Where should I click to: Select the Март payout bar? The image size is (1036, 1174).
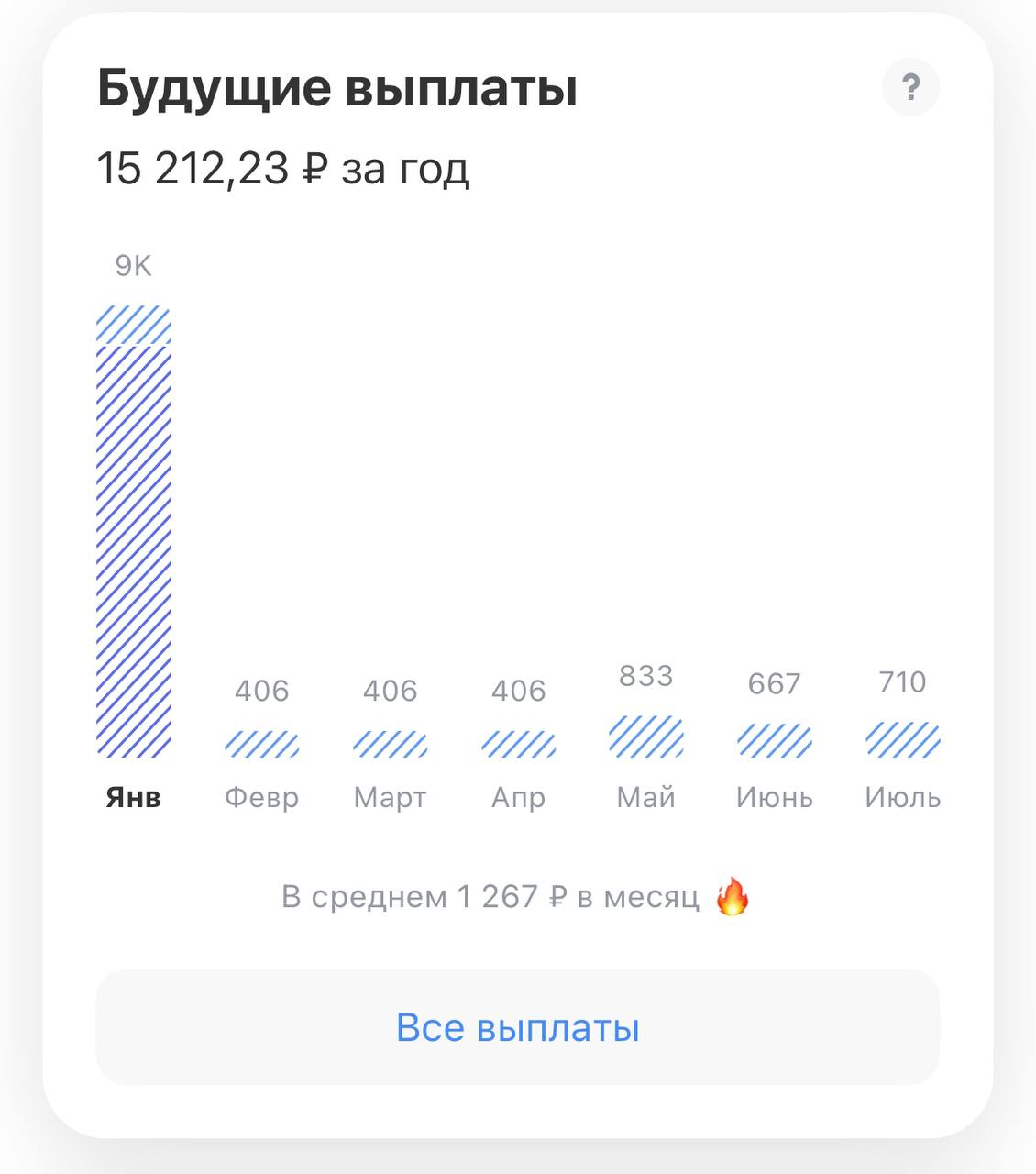(391, 744)
